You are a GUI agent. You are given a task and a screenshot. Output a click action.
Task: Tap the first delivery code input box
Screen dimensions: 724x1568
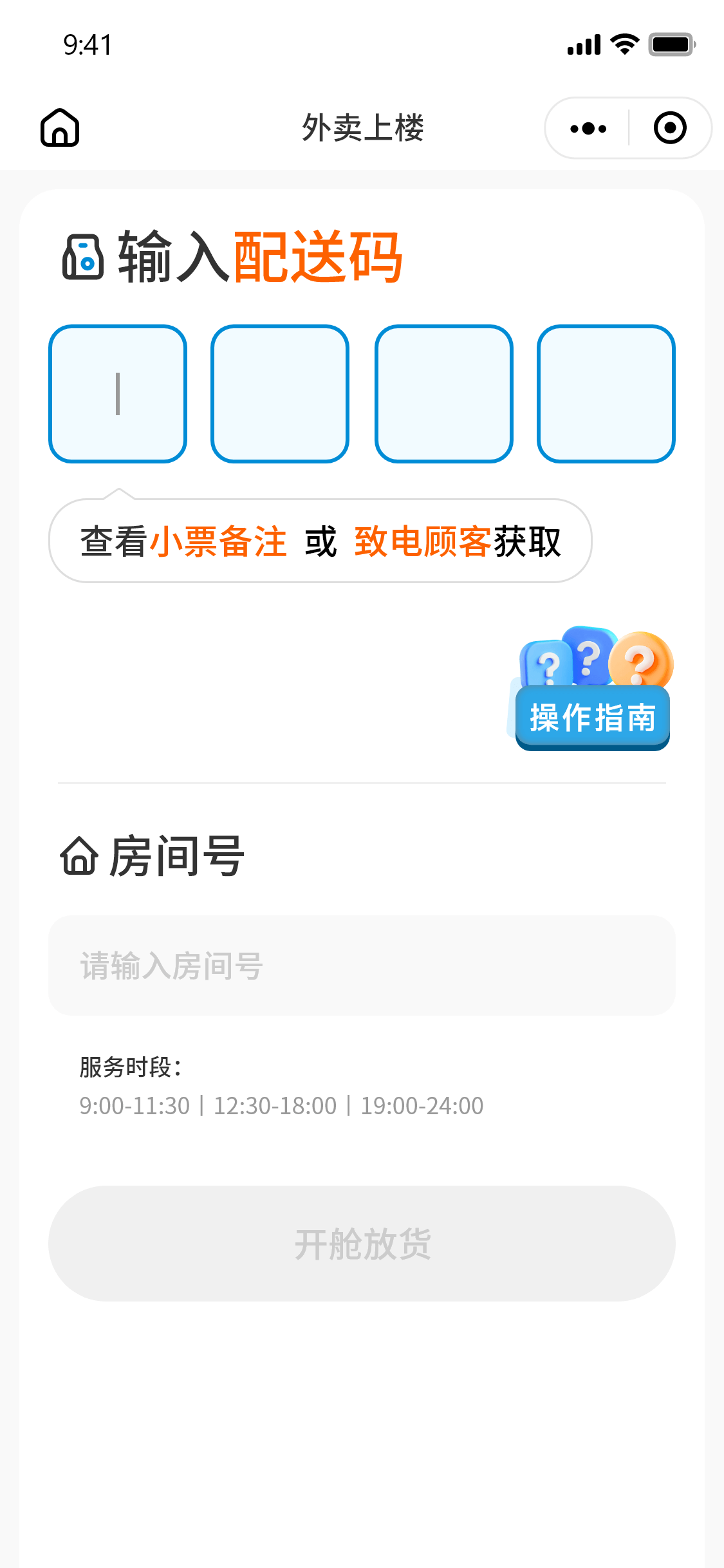tap(118, 394)
